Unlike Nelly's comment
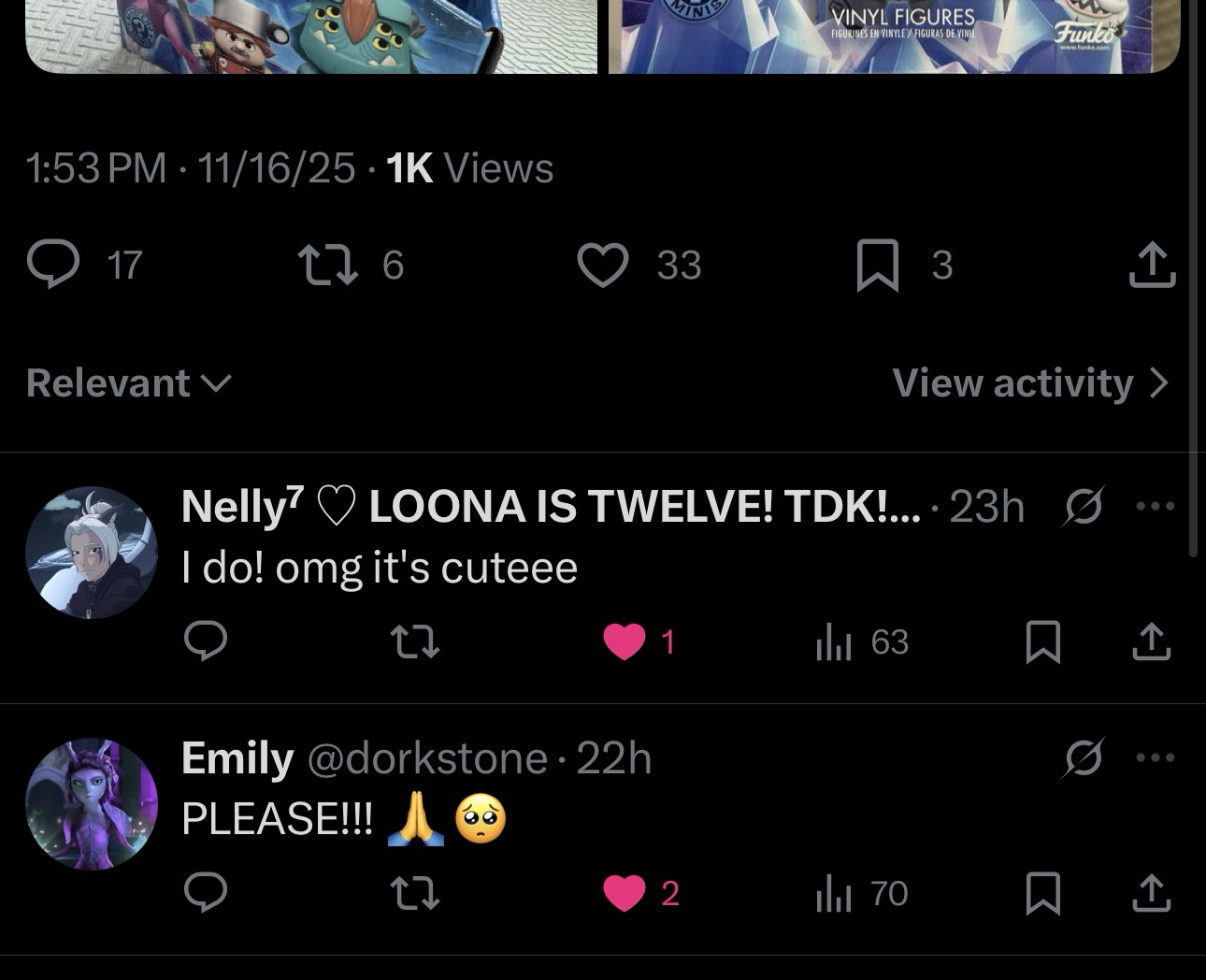 tap(625, 641)
